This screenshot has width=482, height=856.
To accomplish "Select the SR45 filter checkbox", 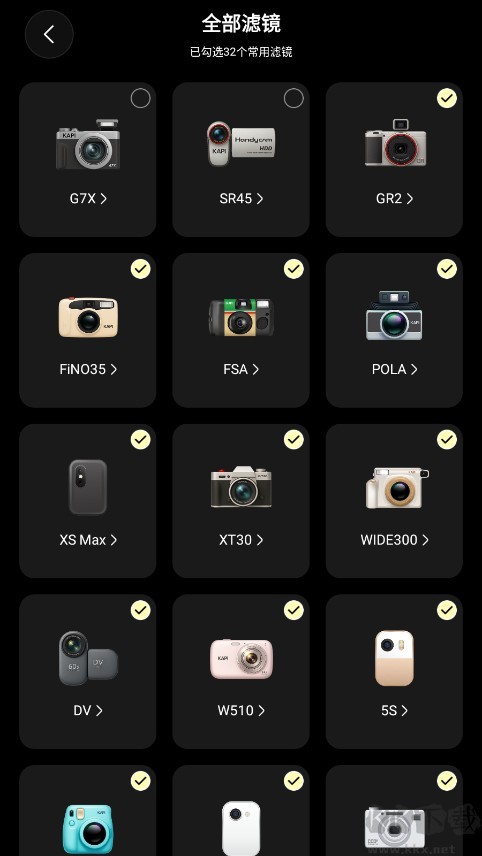I will [x=294, y=98].
